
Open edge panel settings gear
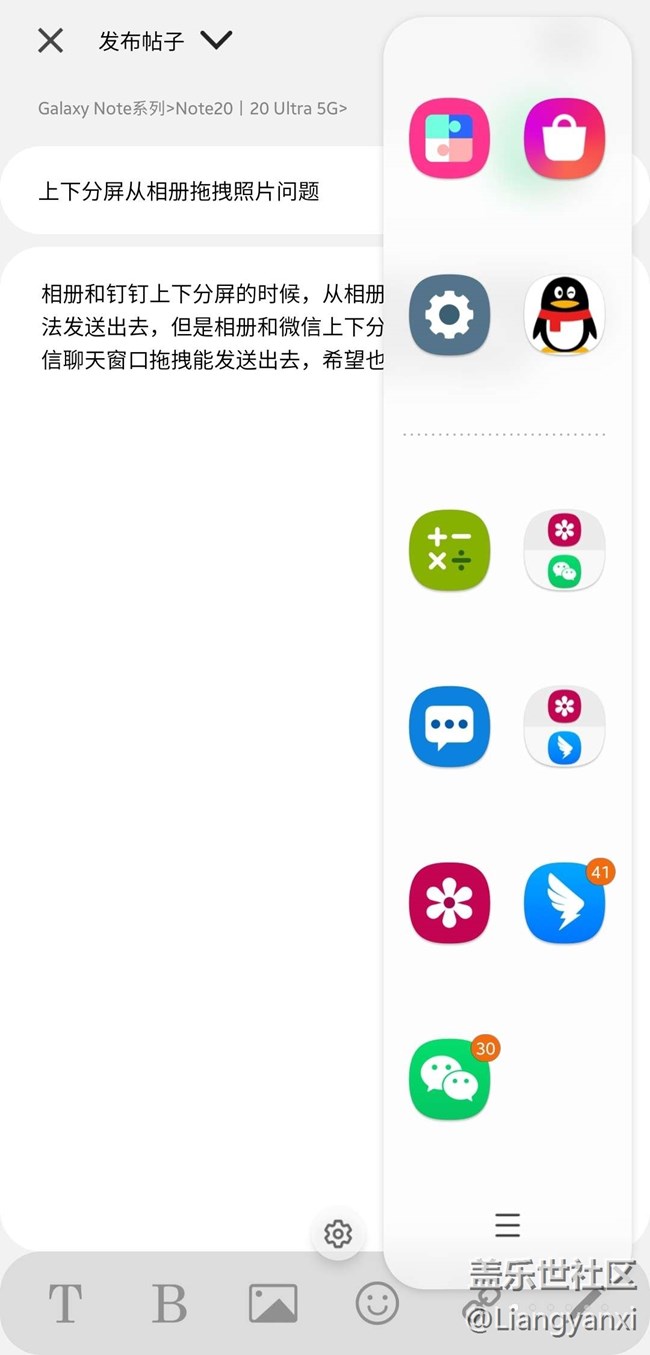pyautogui.click(x=338, y=1234)
